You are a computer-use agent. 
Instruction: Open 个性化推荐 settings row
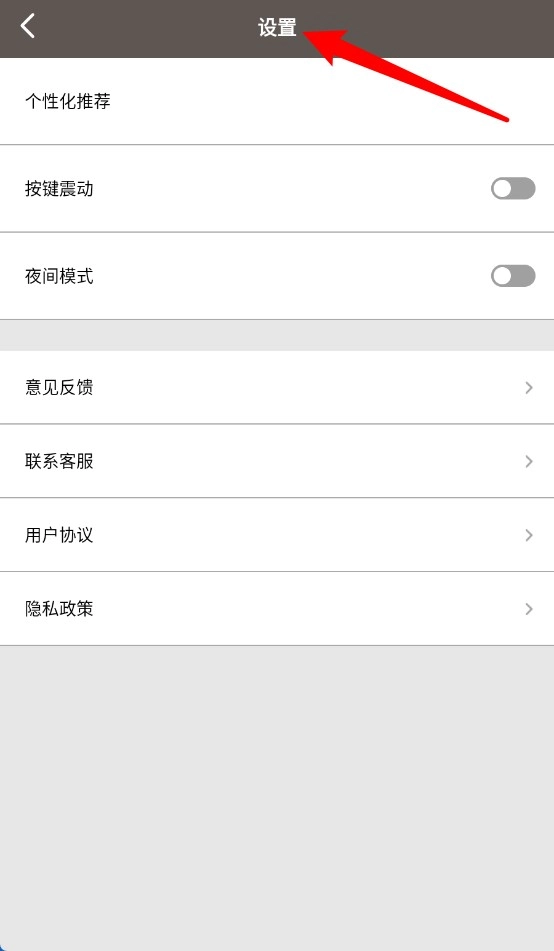click(277, 101)
